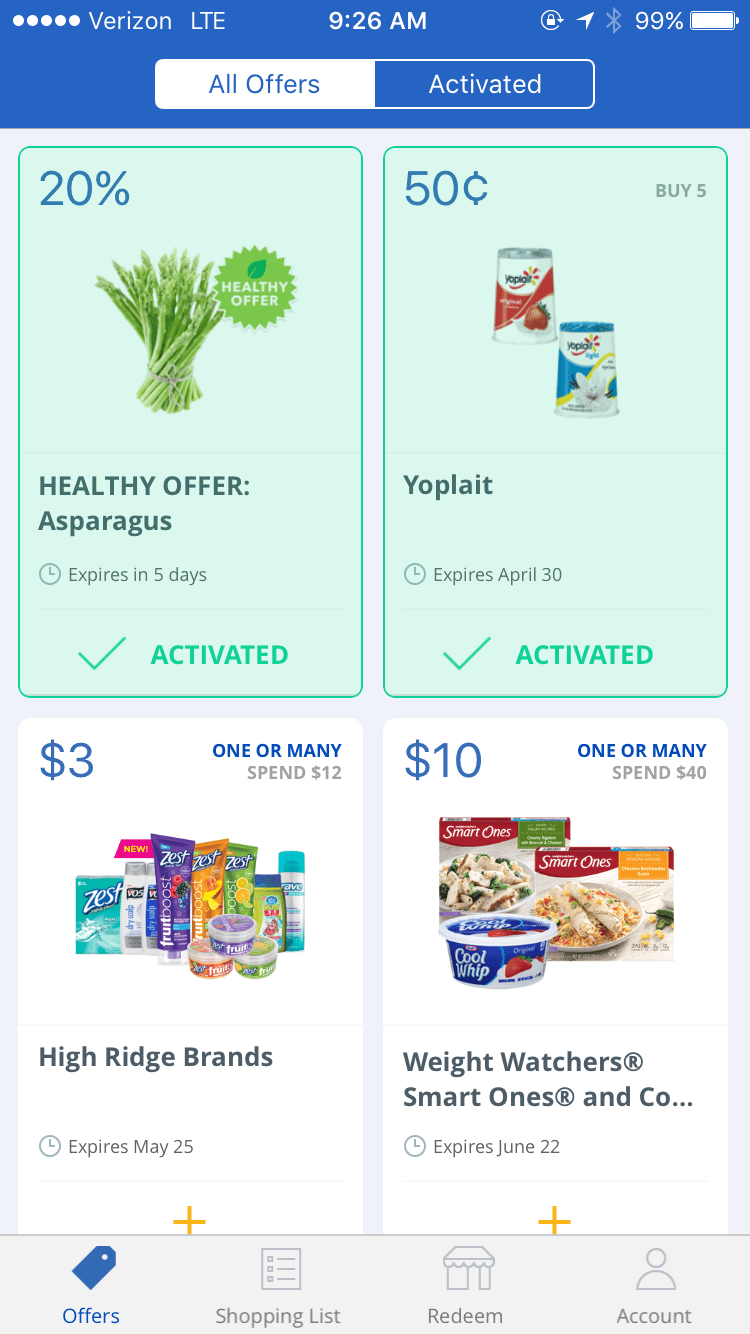750x1334 pixels.
Task: Deactivate the Asparagus offer checkmark
Action: click(102, 653)
